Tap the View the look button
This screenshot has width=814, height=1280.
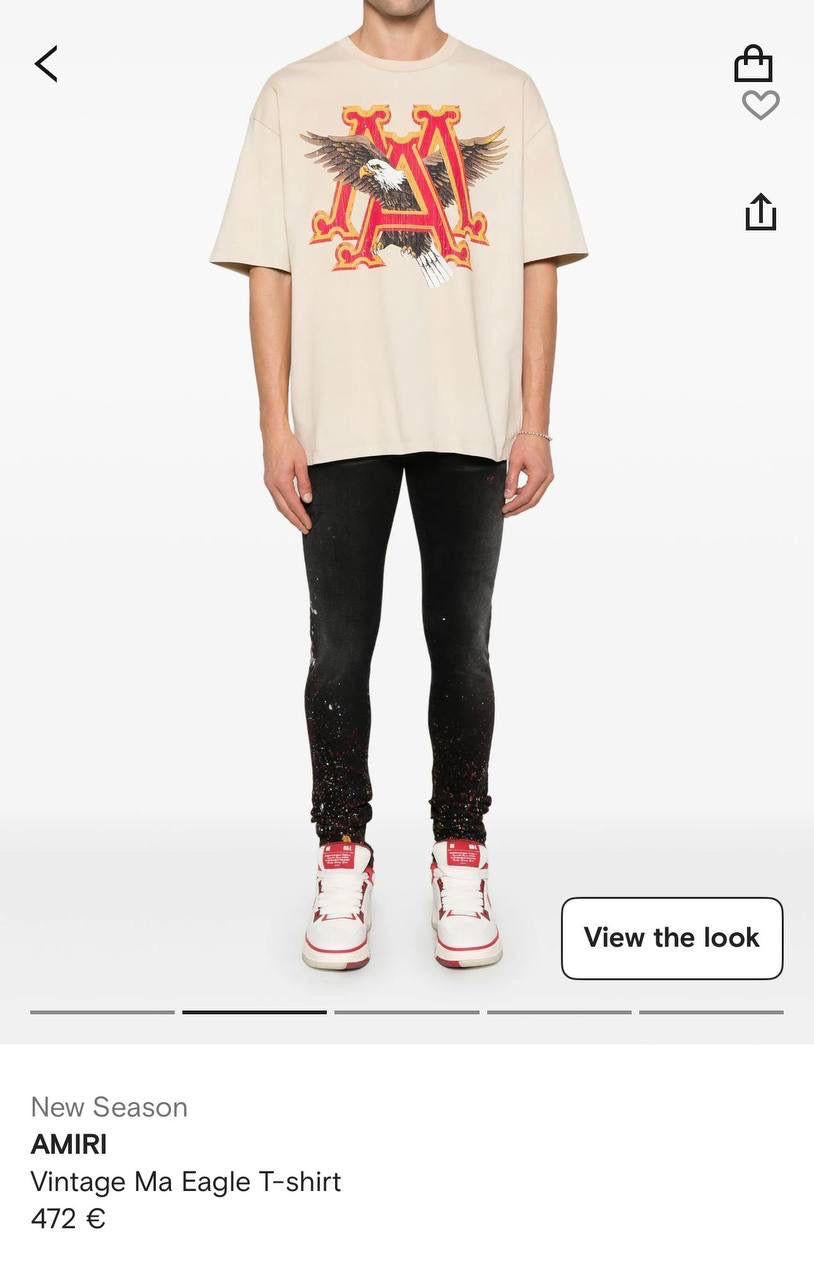click(x=672, y=938)
